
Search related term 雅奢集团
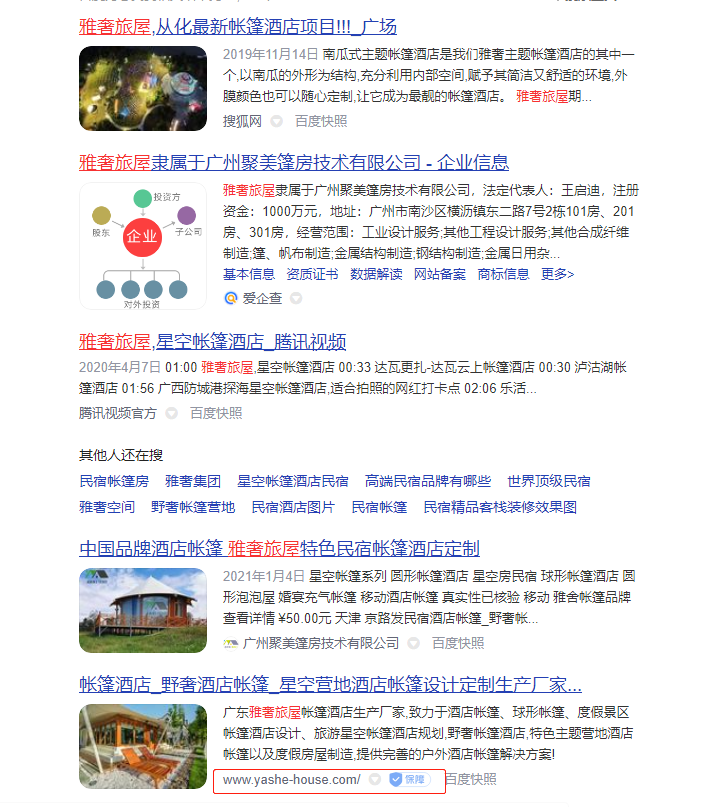tap(193, 481)
